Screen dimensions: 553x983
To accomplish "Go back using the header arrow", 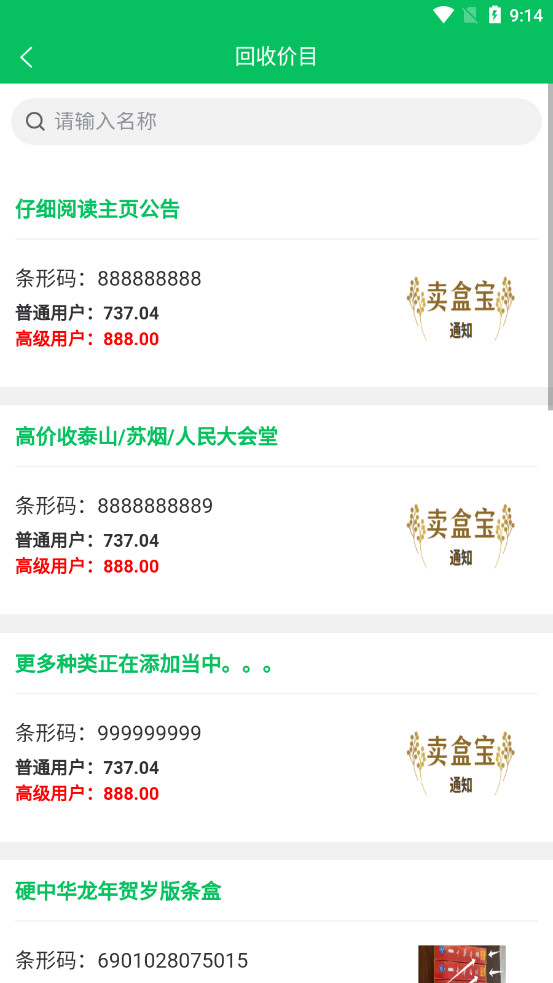I will (x=26, y=57).
